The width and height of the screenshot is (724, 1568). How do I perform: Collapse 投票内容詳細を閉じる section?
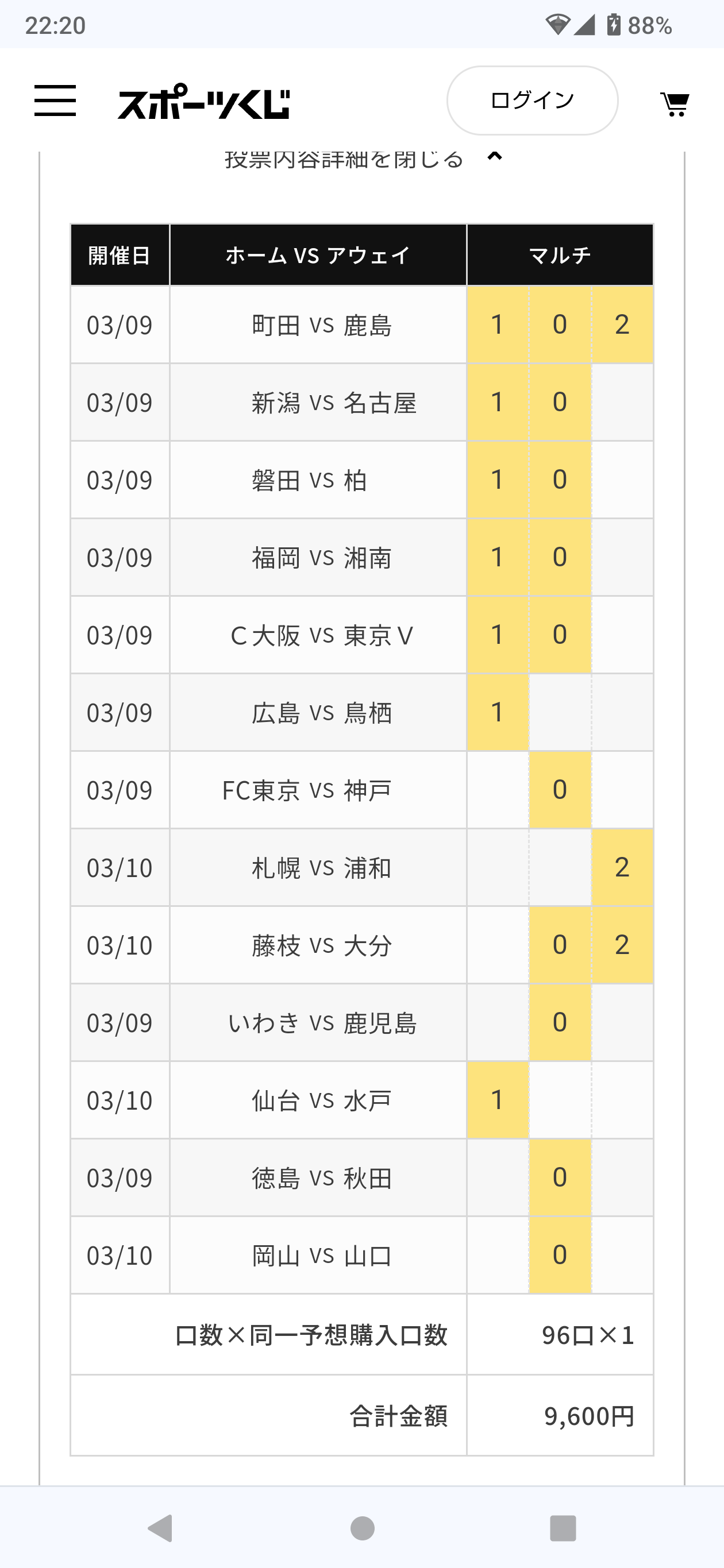pos(363,159)
